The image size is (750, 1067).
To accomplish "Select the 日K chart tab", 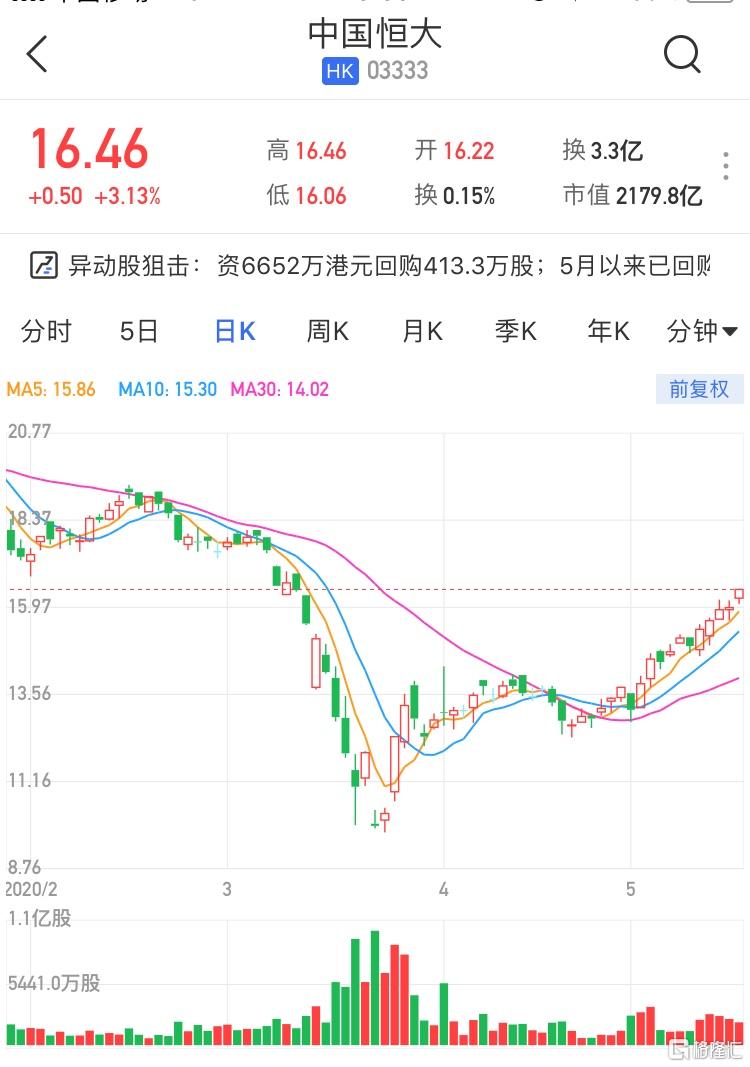I will (x=235, y=331).
